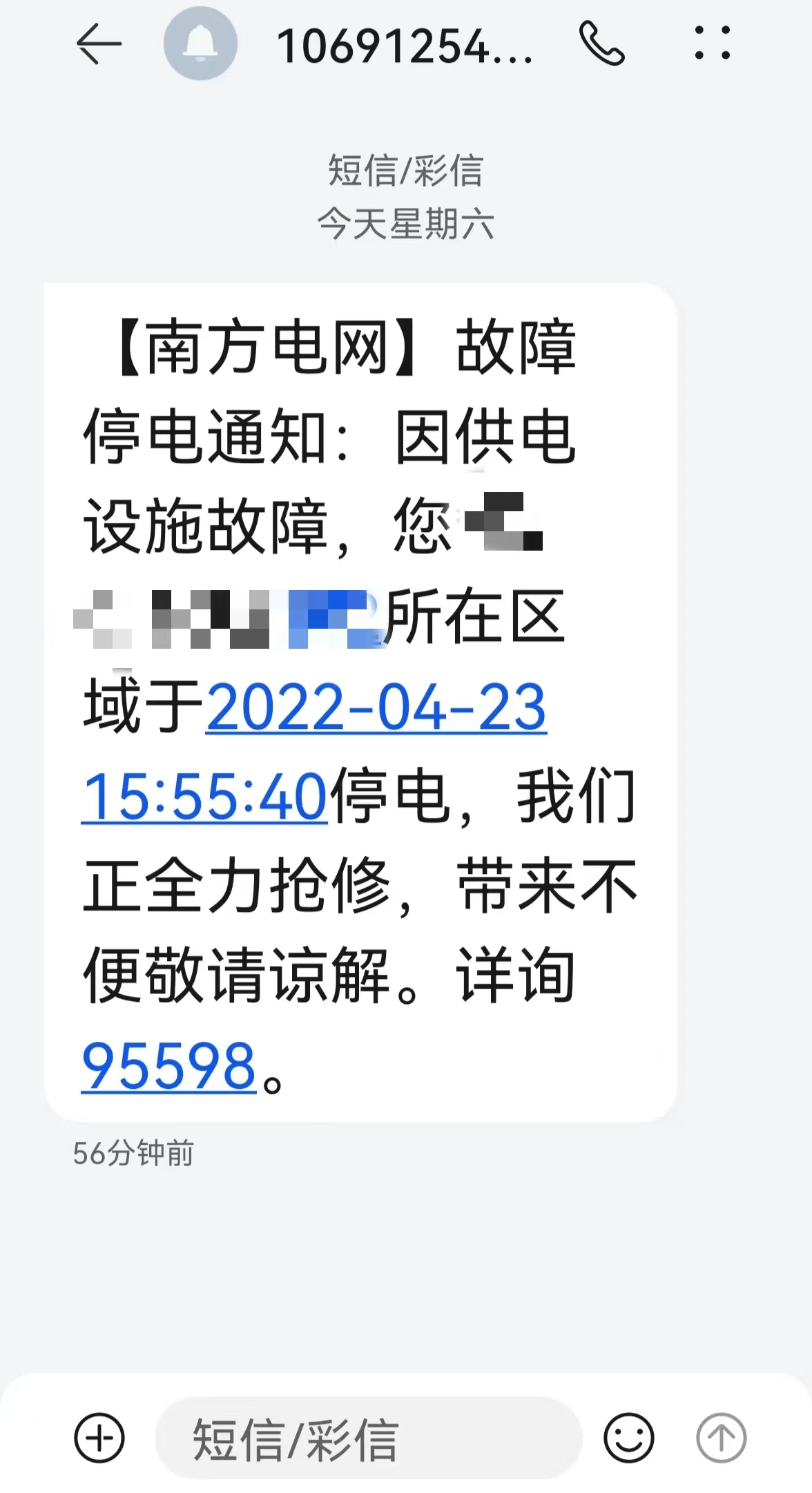The width and height of the screenshot is (812, 1493).
Task: Send the message with the up arrow
Action: [722, 1438]
